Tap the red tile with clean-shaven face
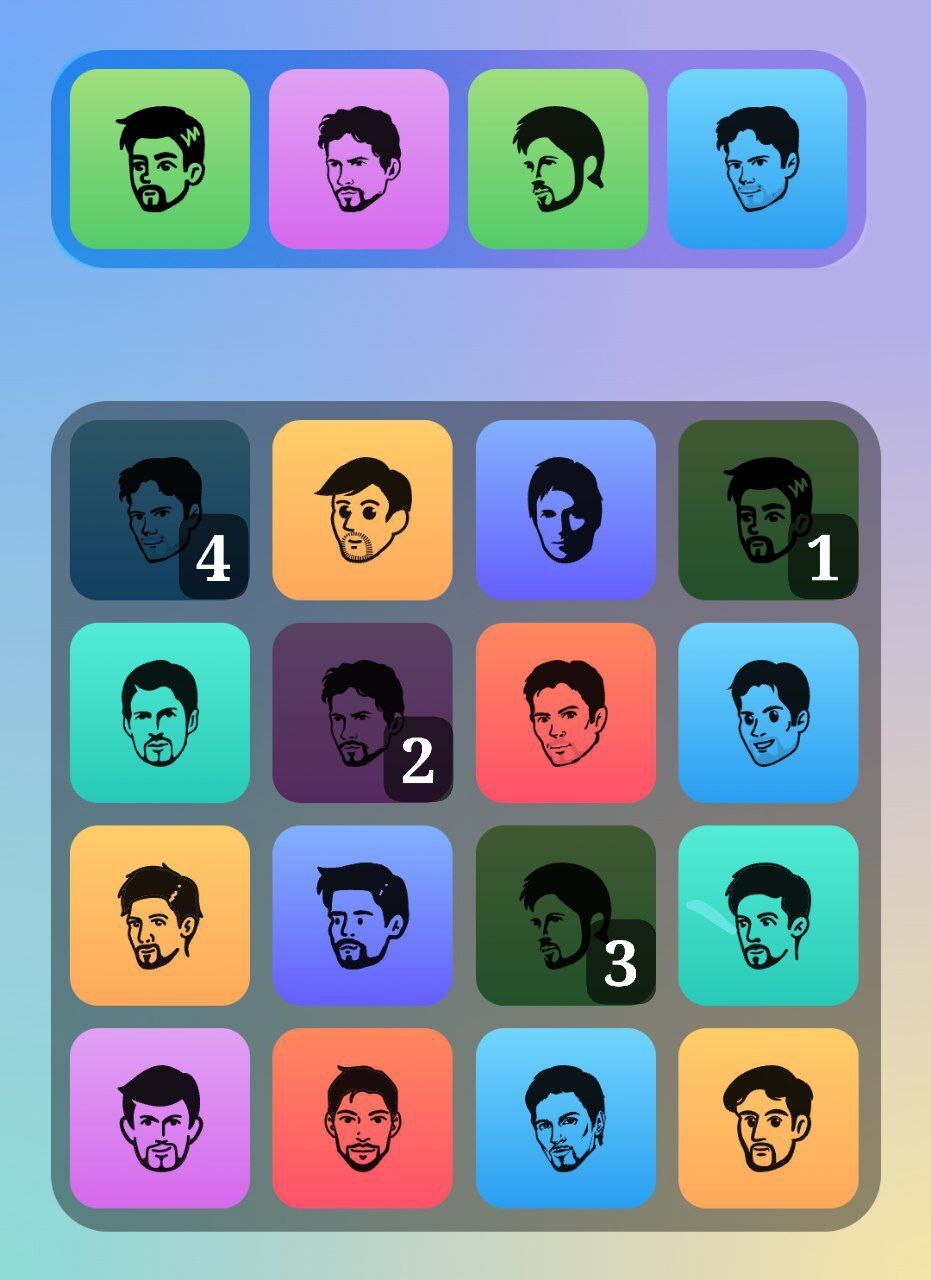The width and height of the screenshot is (931, 1280). (x=565, y=713)
